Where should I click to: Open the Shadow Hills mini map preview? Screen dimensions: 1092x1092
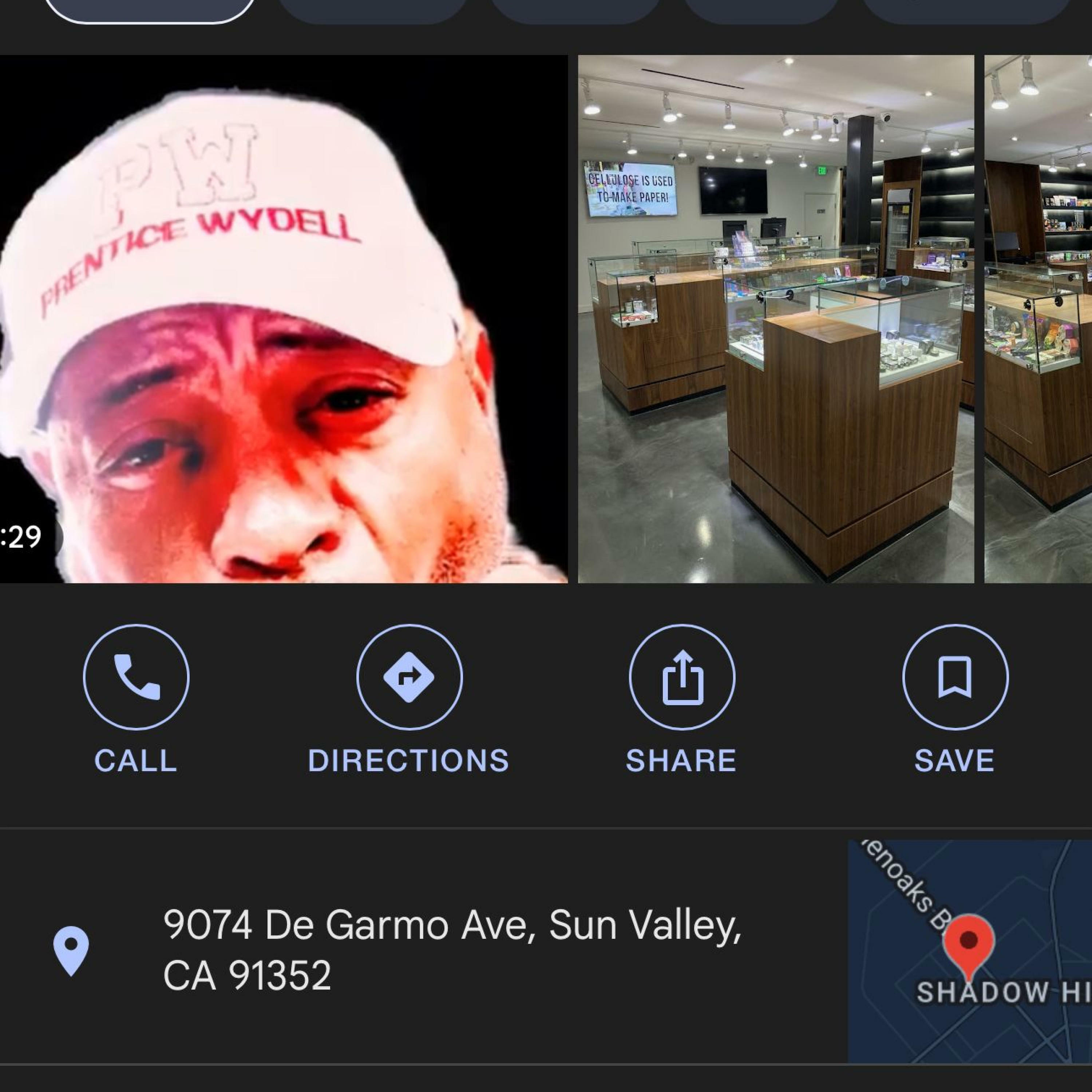coord(969,951)
